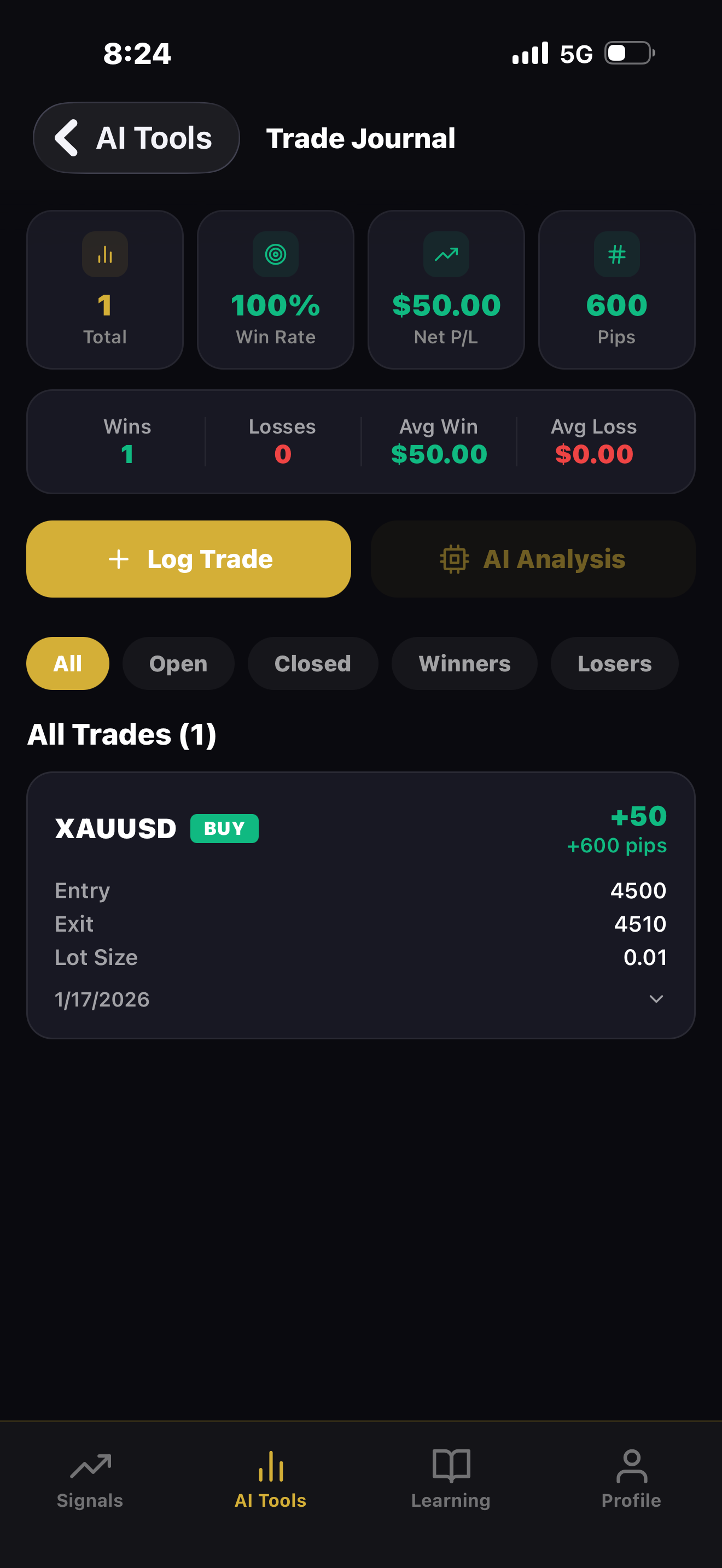
Task: Enable the Losers trade filter
Action: 614,664
